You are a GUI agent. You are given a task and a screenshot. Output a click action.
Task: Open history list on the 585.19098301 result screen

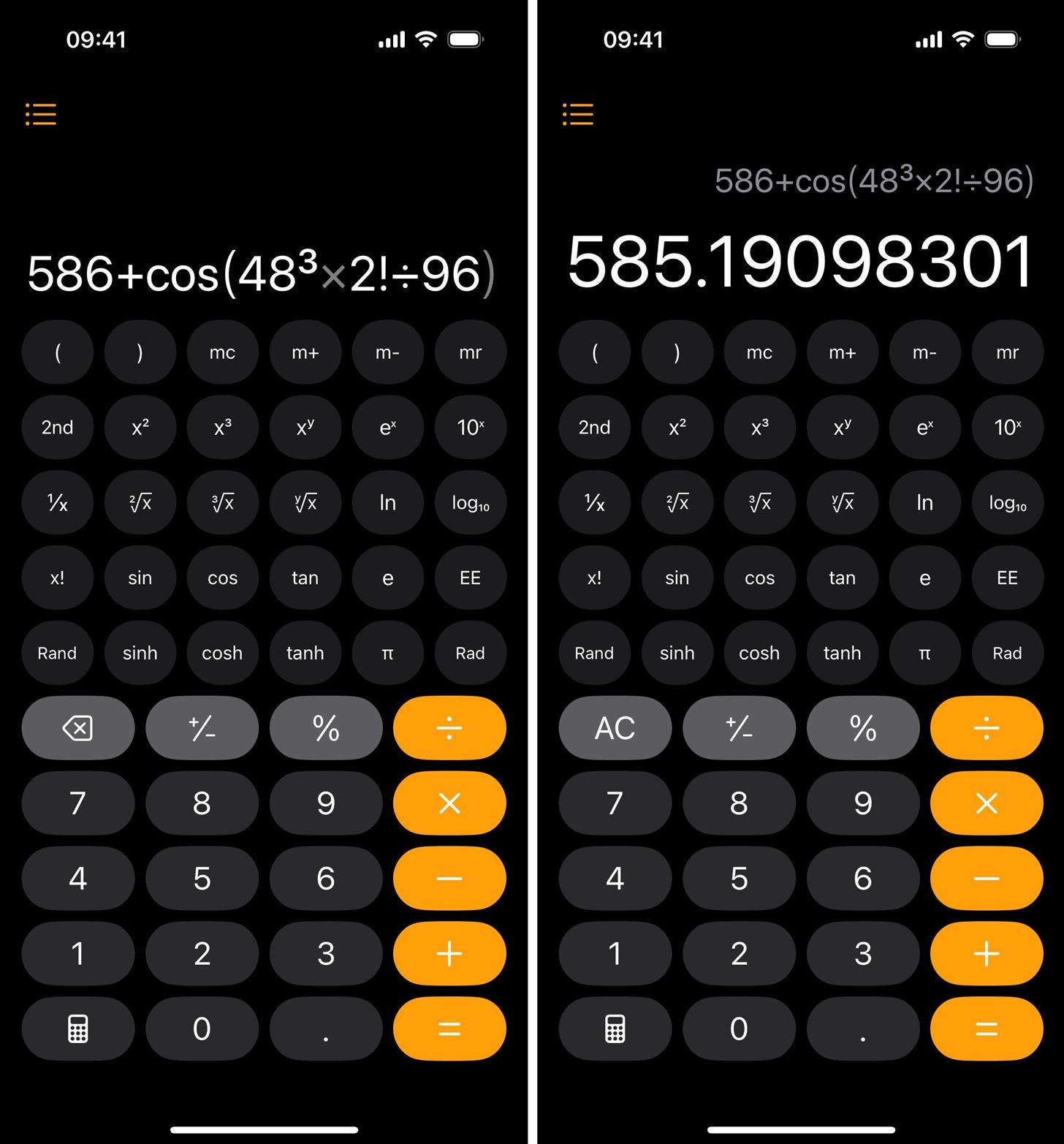coord(577,114)
